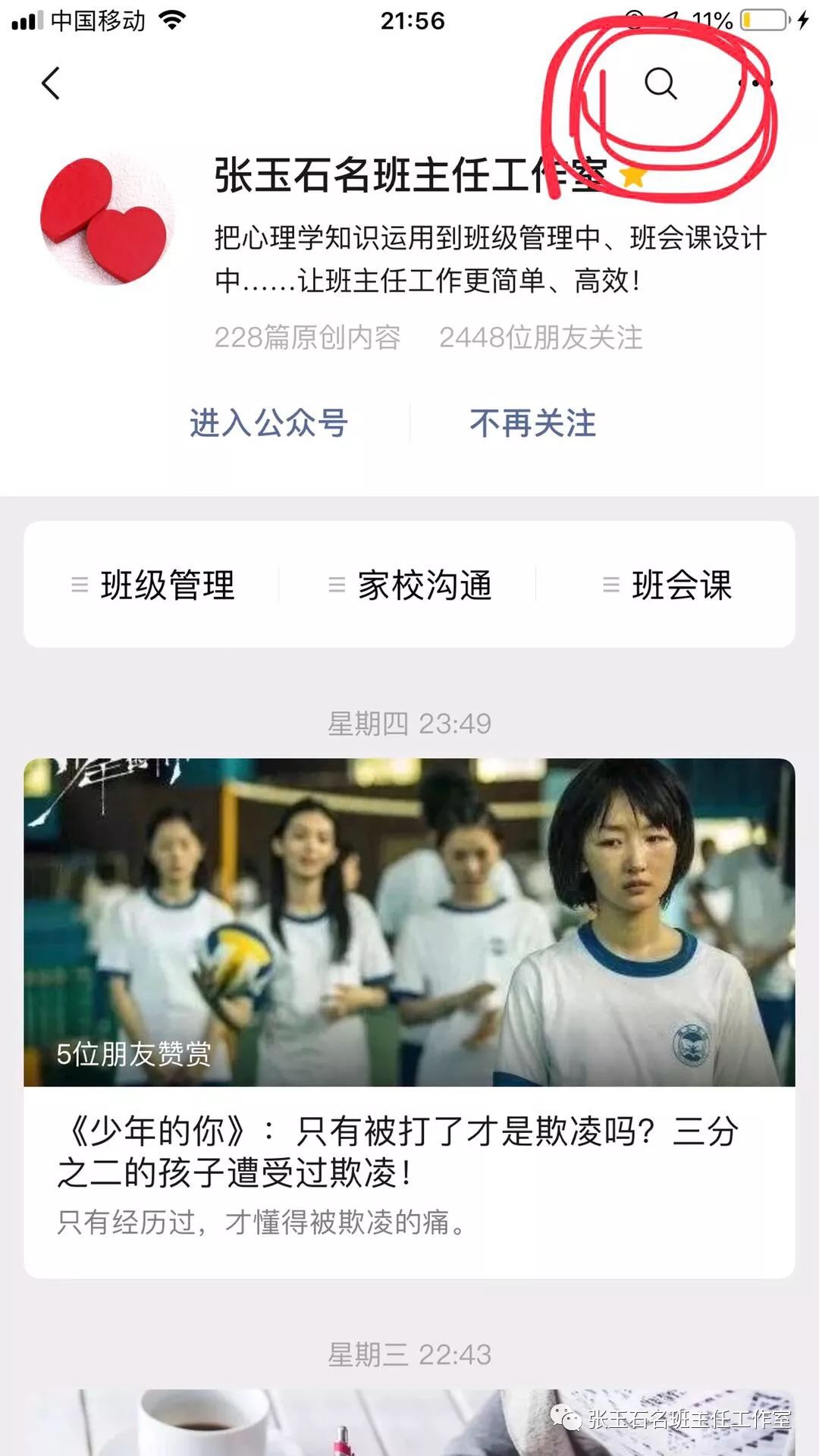Viewport: 819px width, 1456px height.
Task: Go back with the top-left arrow
Action: point(51,83)
